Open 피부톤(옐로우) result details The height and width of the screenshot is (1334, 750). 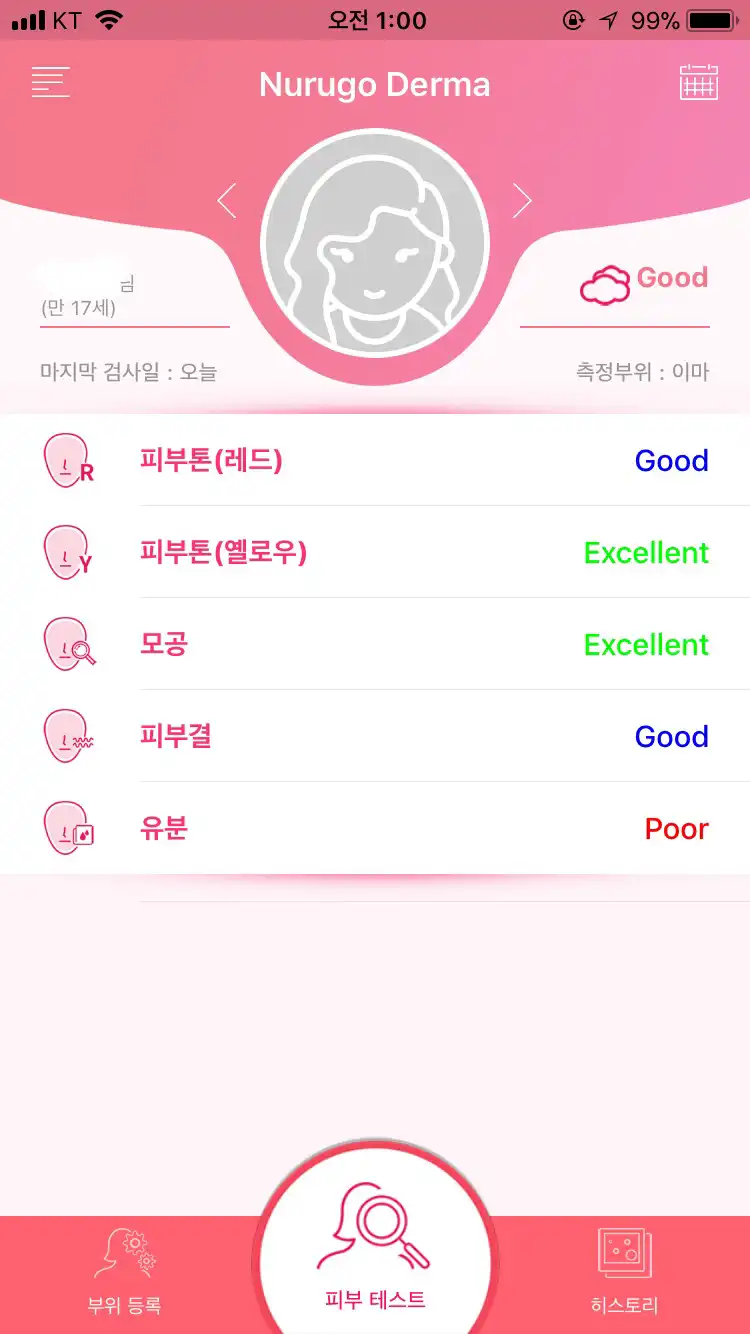point(375,552)
